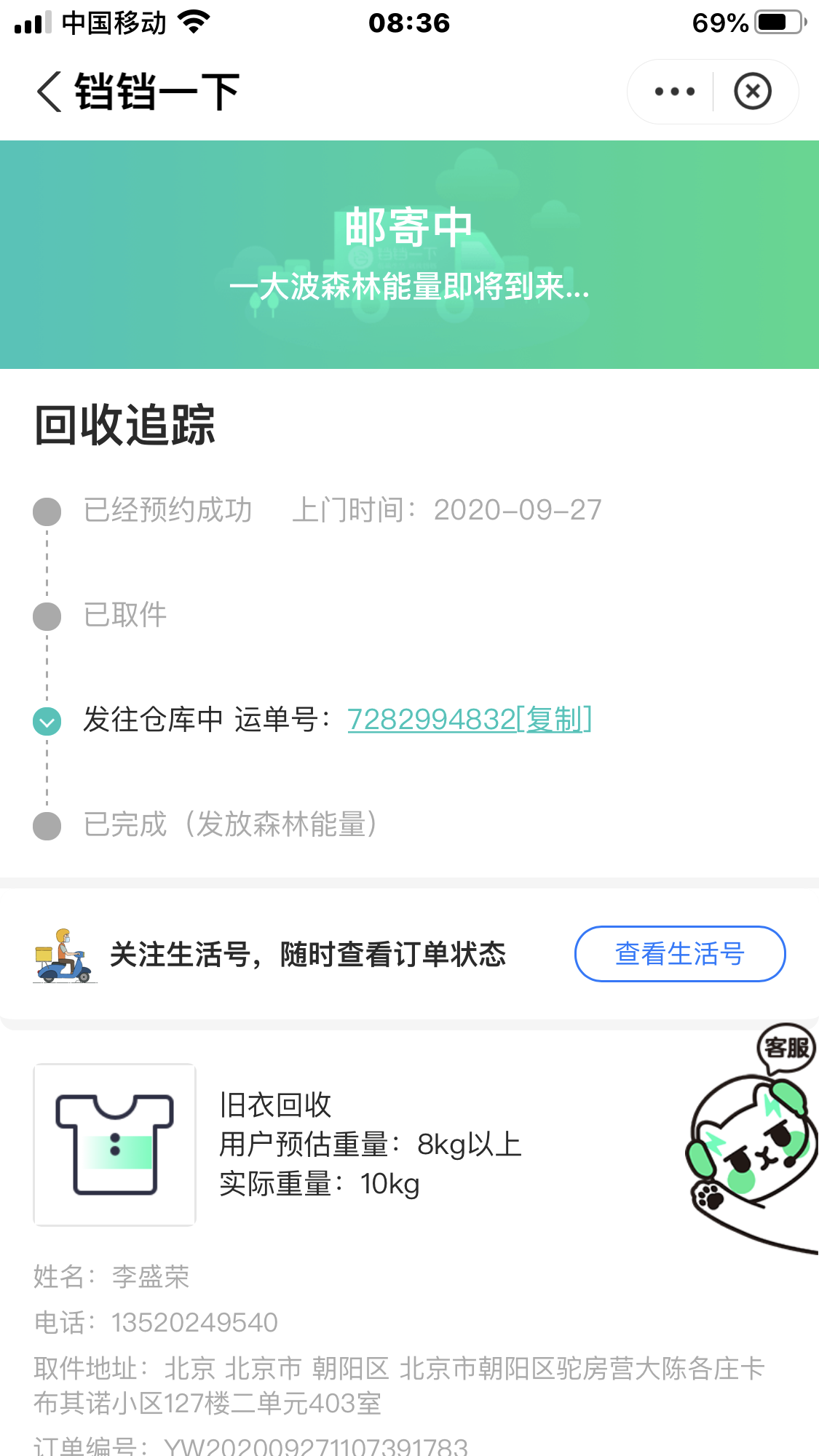
Task: Tap 查看生活号 button
Action: 679,954
